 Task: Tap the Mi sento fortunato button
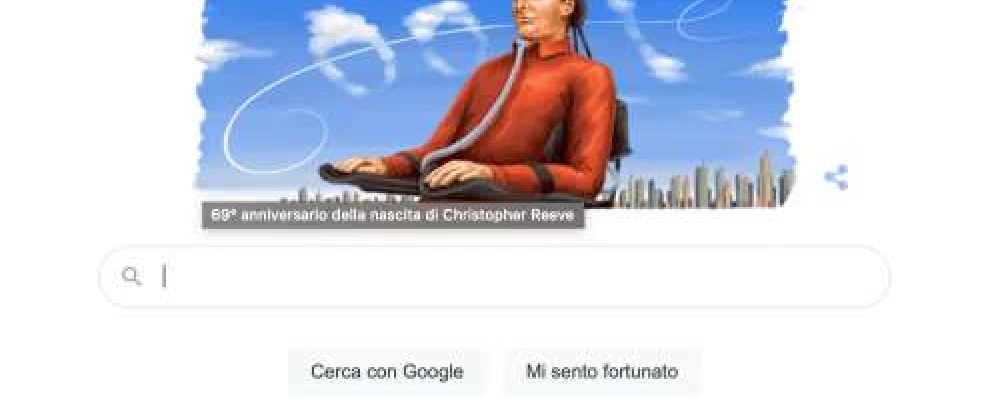click(602, 372)
